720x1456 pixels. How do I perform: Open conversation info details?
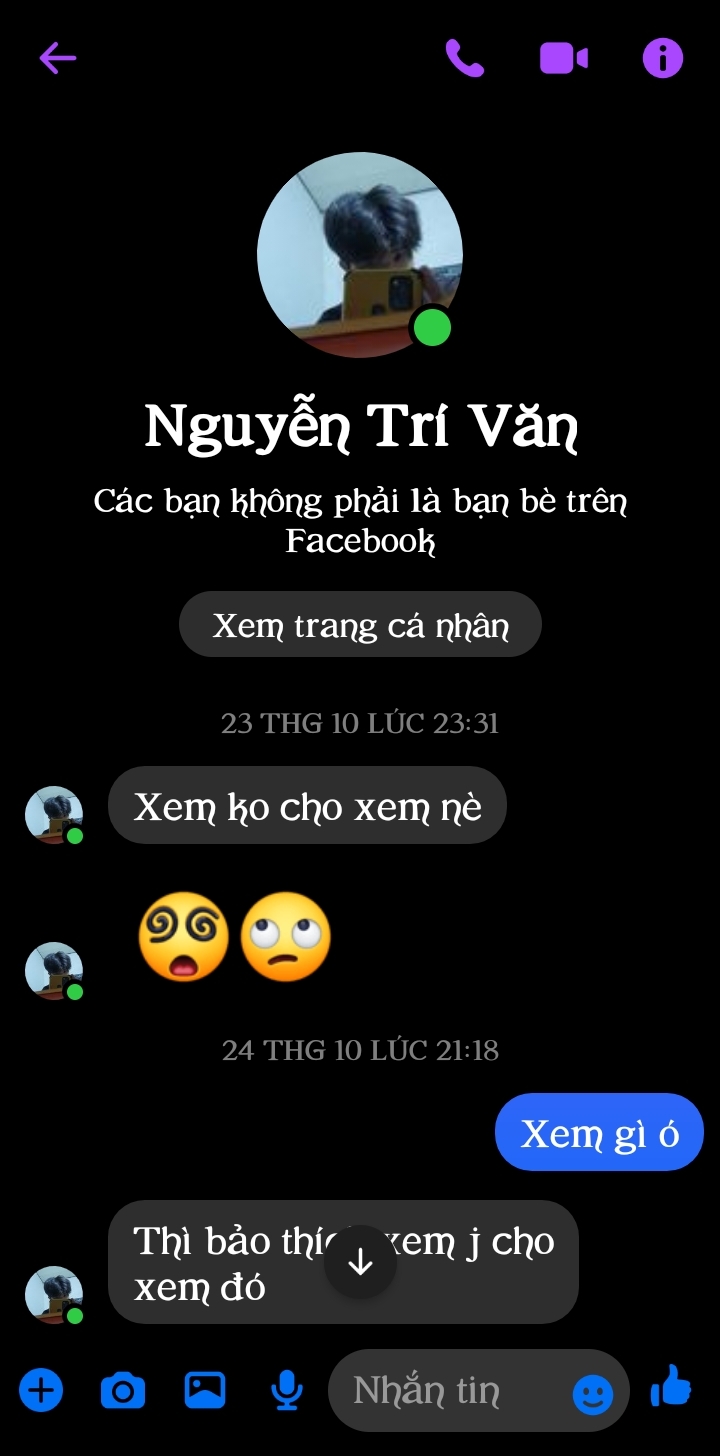pos(662,58)
